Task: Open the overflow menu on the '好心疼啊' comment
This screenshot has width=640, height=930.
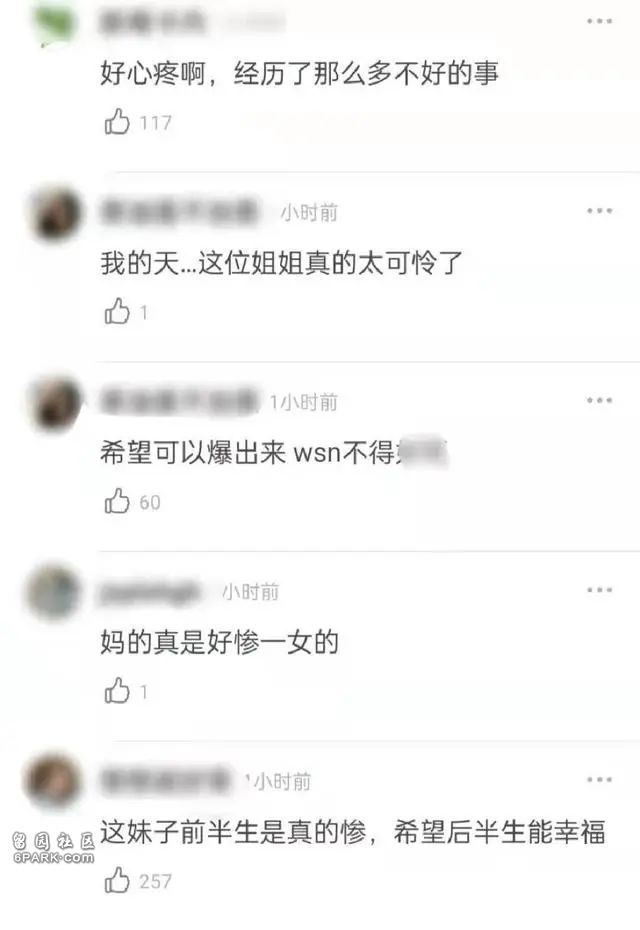Action: click(600, 21)
